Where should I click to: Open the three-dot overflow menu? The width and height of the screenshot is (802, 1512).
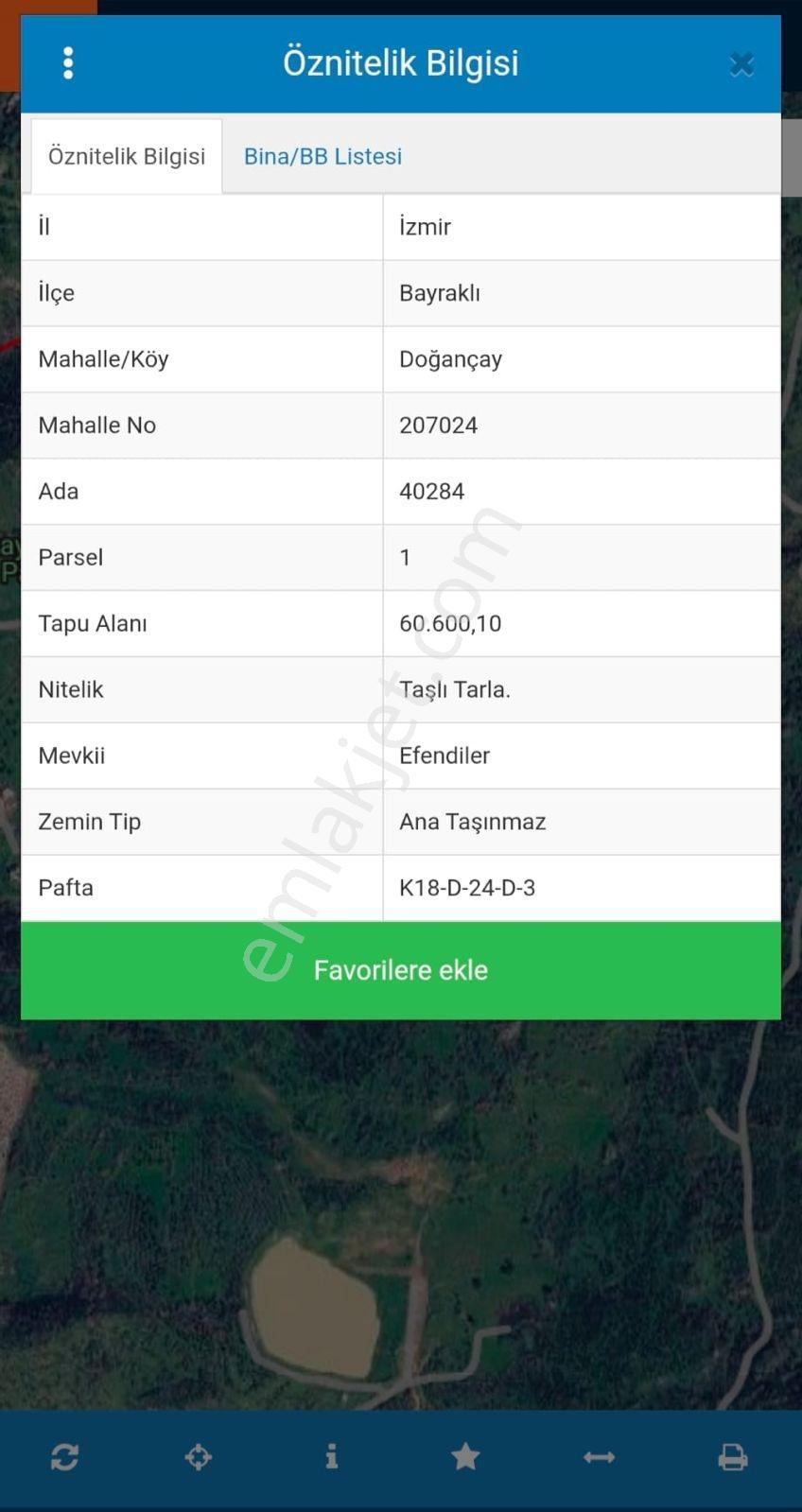(x=68, y=63)
